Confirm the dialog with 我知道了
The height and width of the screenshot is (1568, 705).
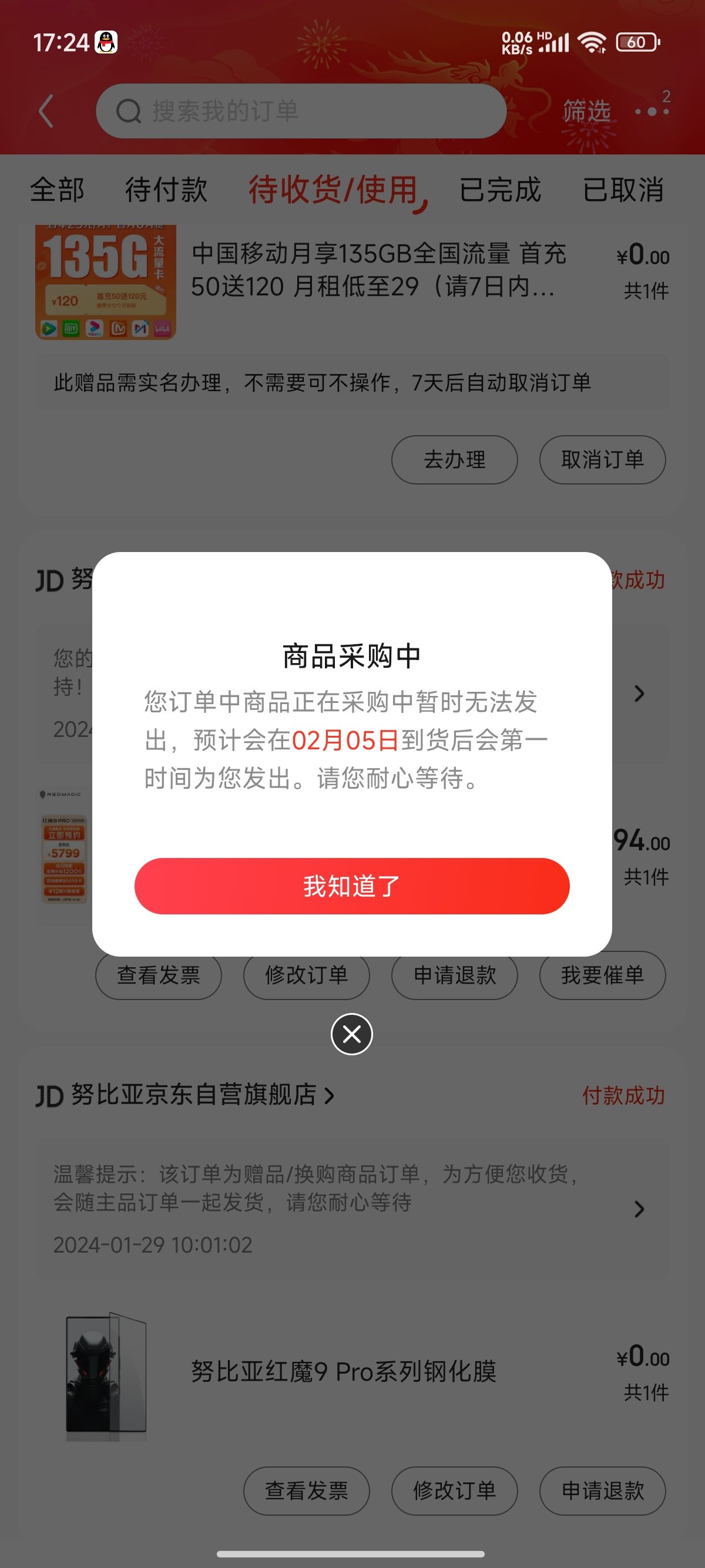pos(352,886)
